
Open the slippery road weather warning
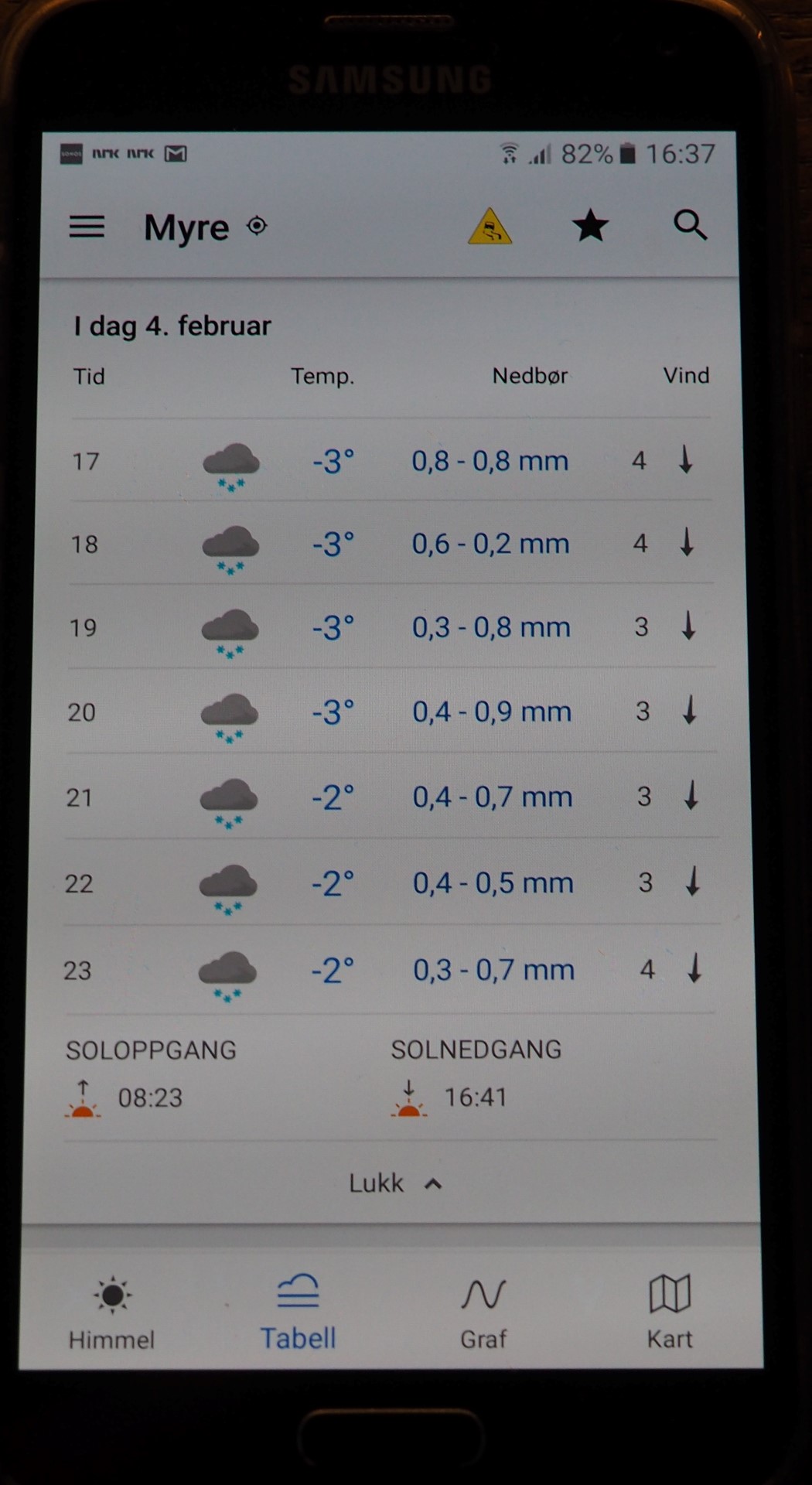click(x=490, y=226)
